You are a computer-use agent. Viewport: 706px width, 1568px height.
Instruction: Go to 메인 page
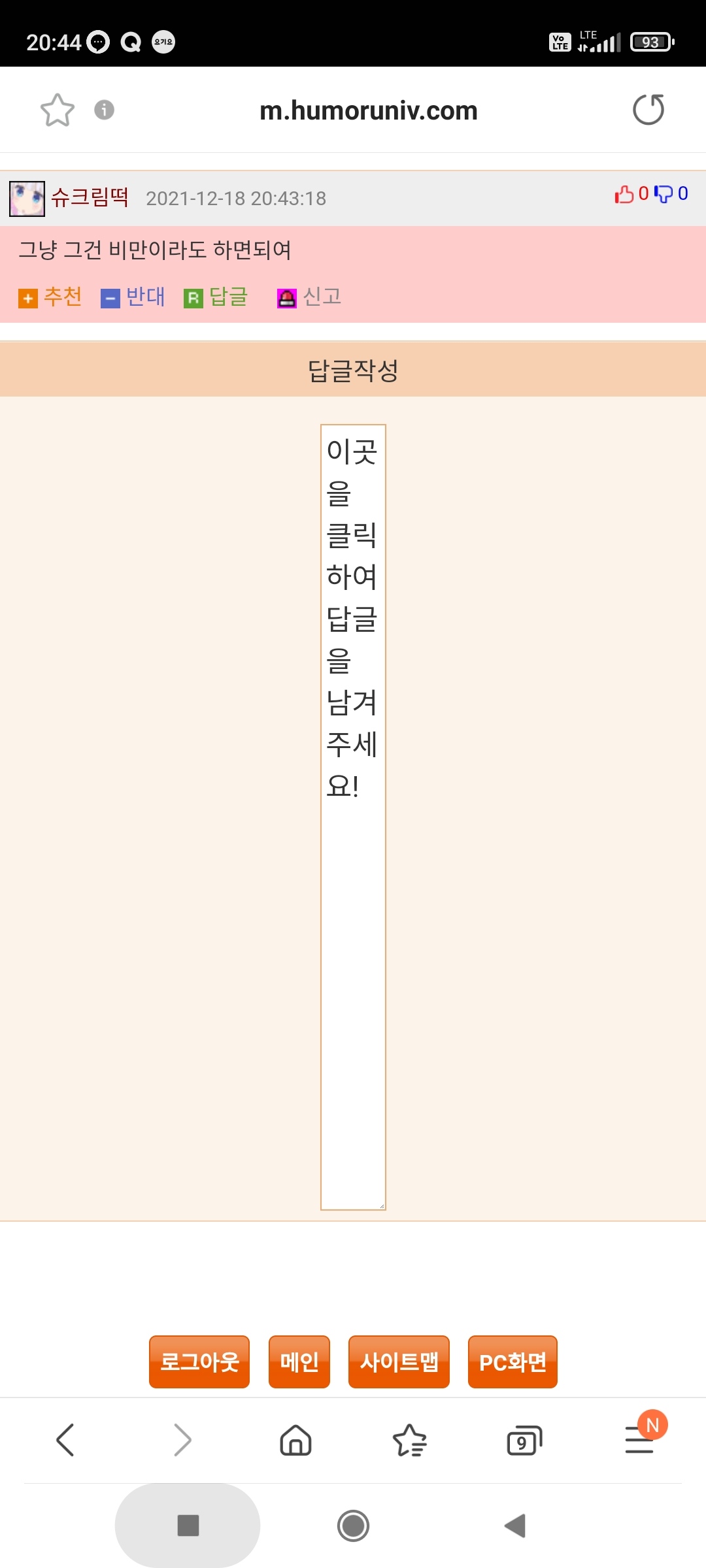pos(299,1362)
